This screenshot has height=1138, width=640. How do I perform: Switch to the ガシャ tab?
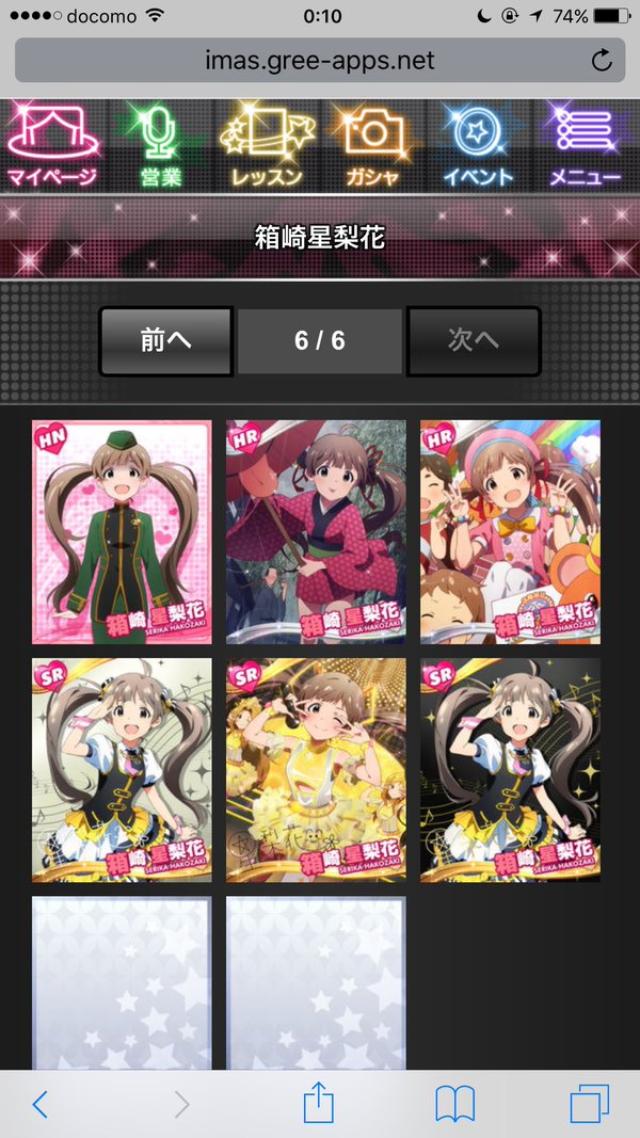tap(372, 145)
